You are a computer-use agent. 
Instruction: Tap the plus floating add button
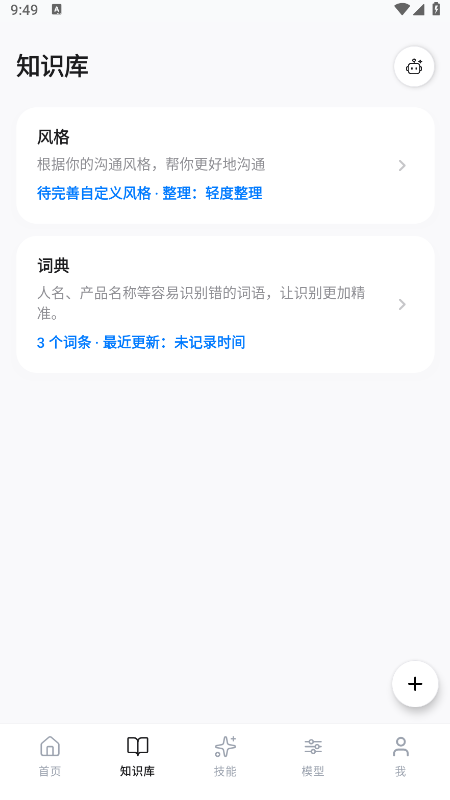[415, 684]
